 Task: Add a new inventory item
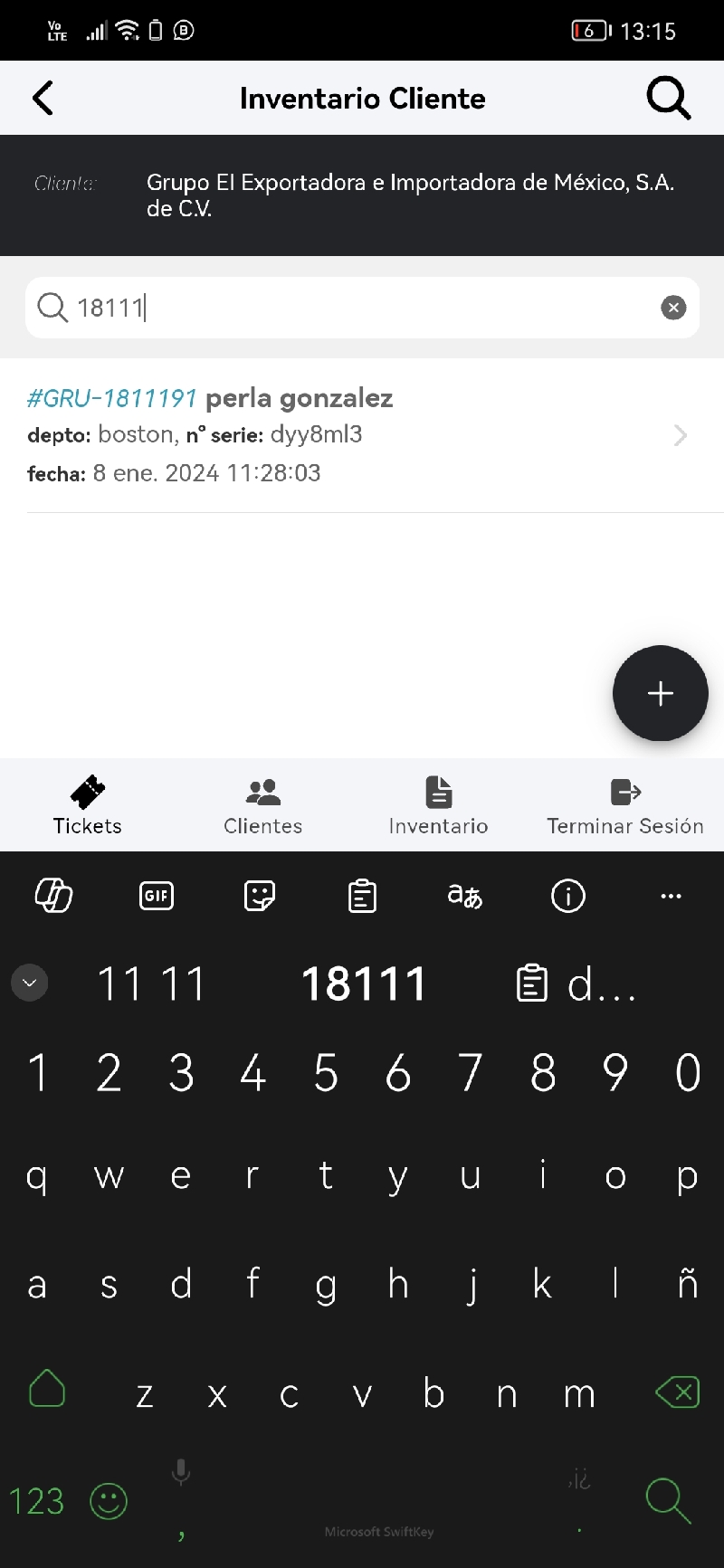(x=661, y=693)
